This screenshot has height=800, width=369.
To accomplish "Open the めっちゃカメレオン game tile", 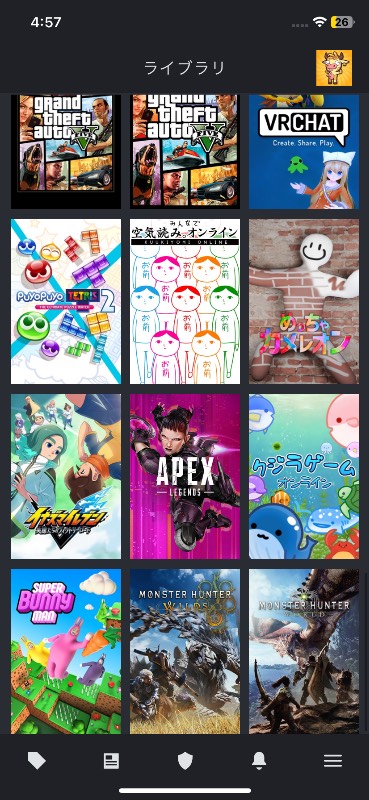I will (304, 302).
